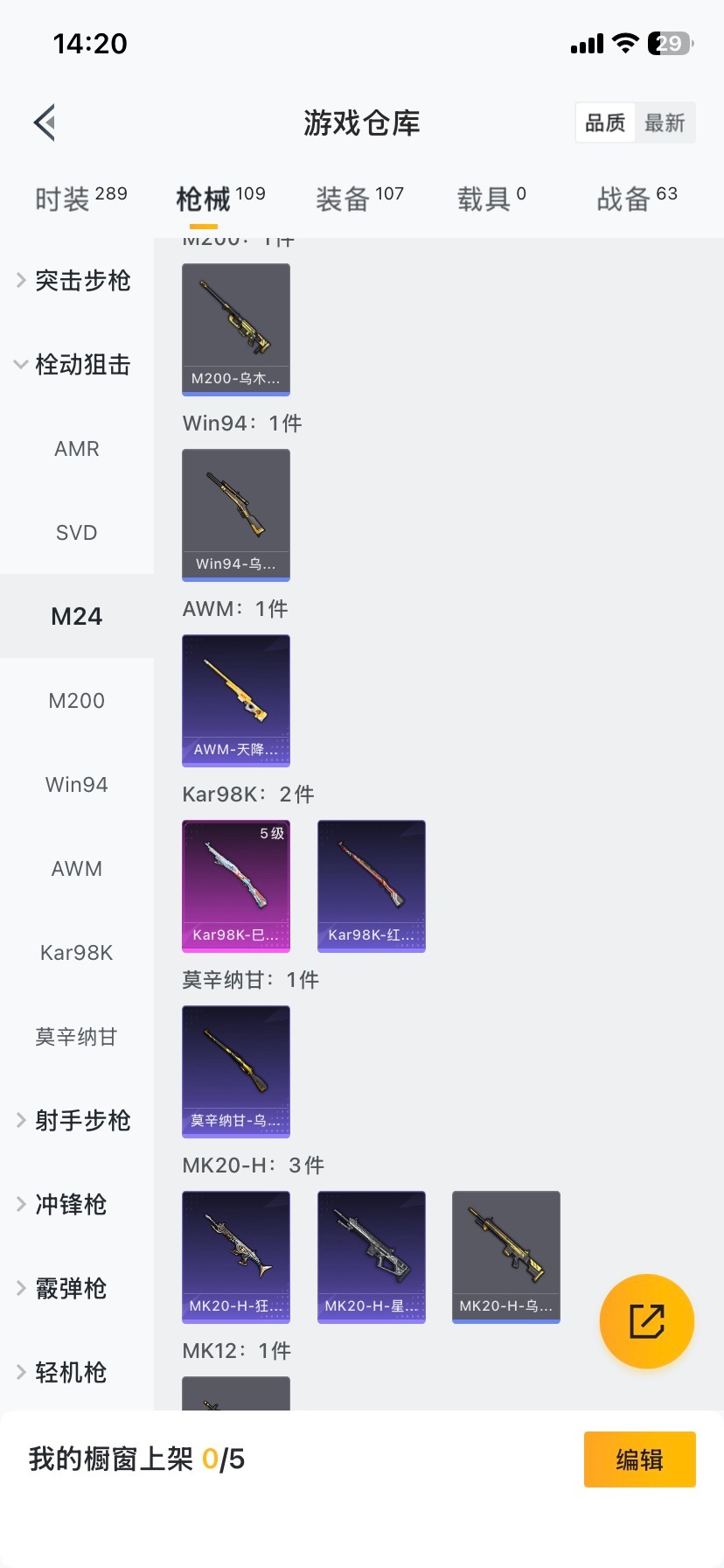
Task: Click the orange share floating button
Action: pyautogui.click(x=647, y=1321)
